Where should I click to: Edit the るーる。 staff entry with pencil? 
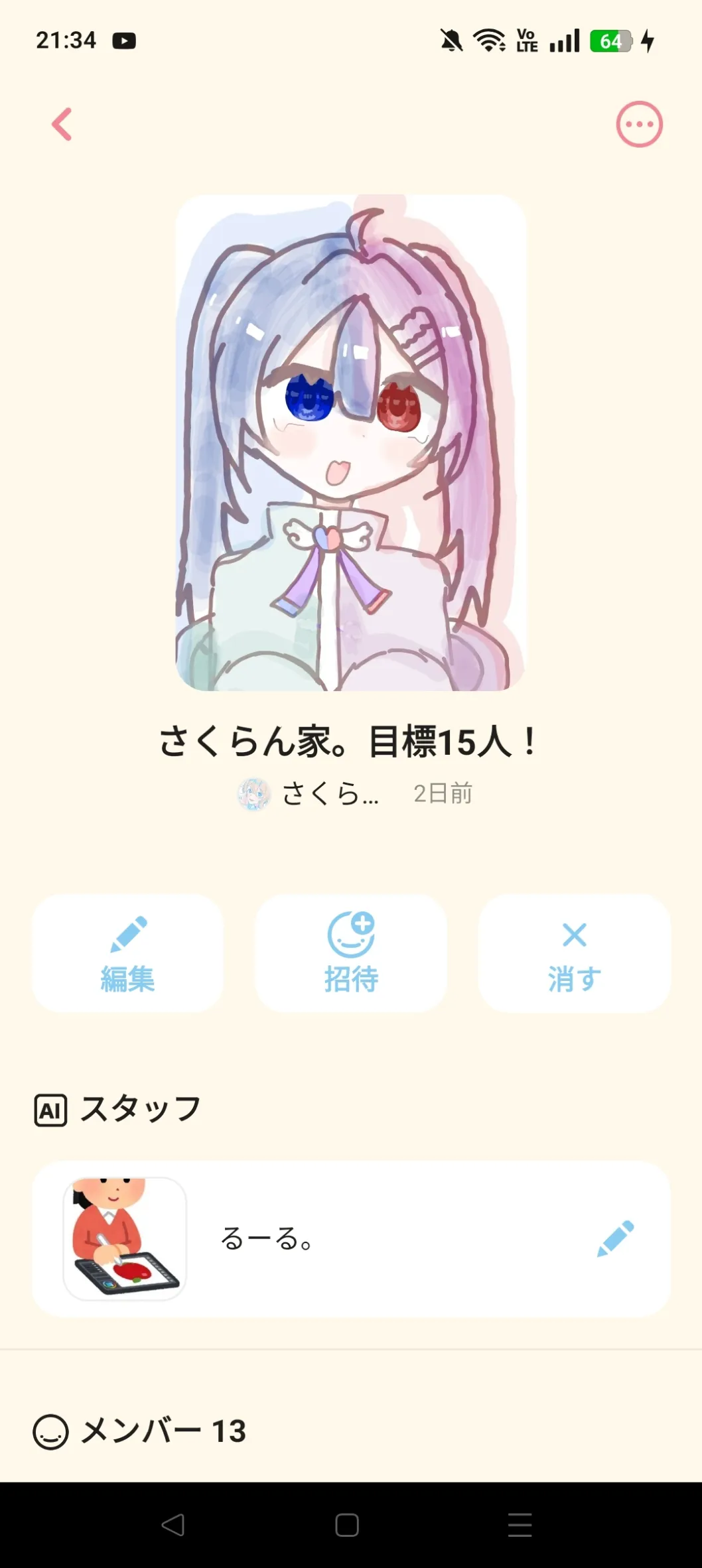coord(615,1238)
